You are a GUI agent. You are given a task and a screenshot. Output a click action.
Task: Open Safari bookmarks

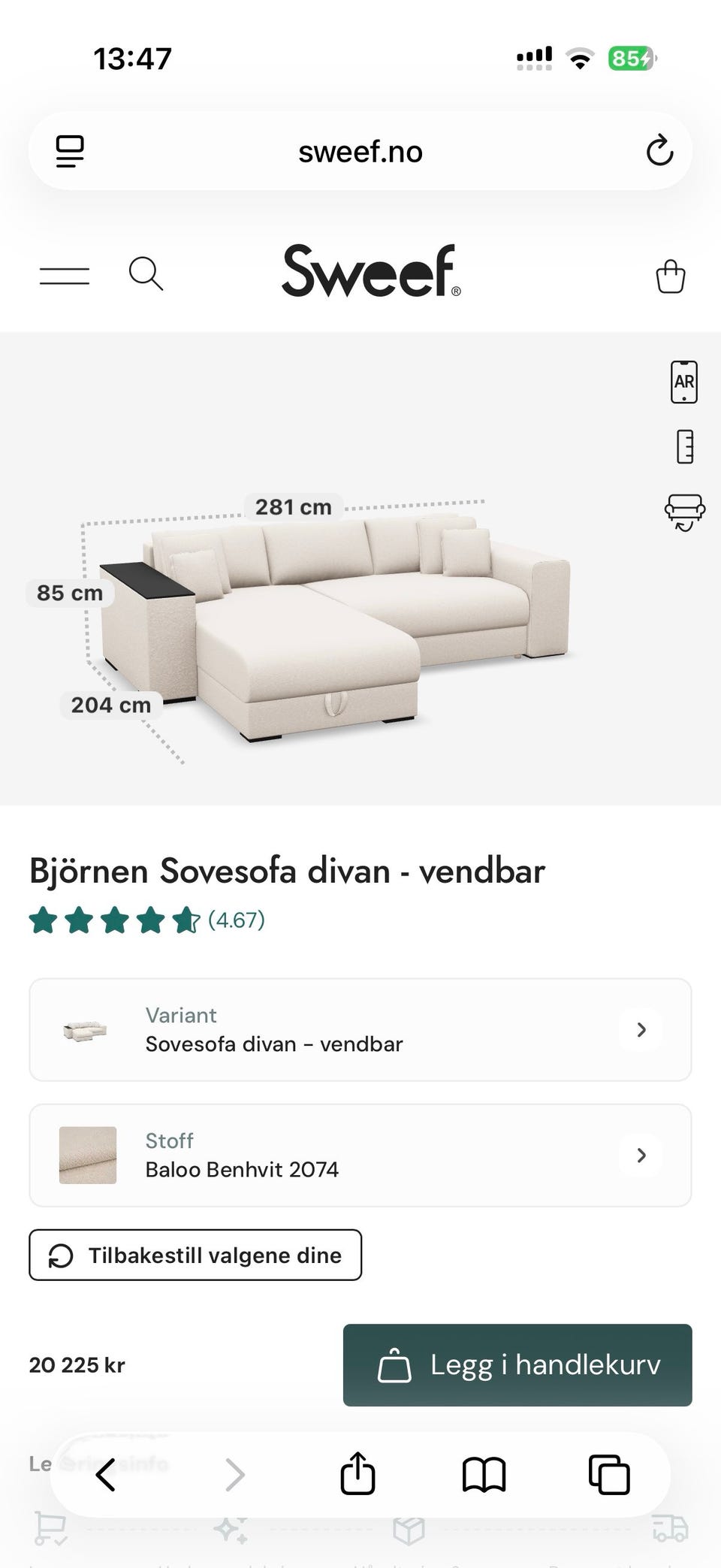coord(484,1474)
